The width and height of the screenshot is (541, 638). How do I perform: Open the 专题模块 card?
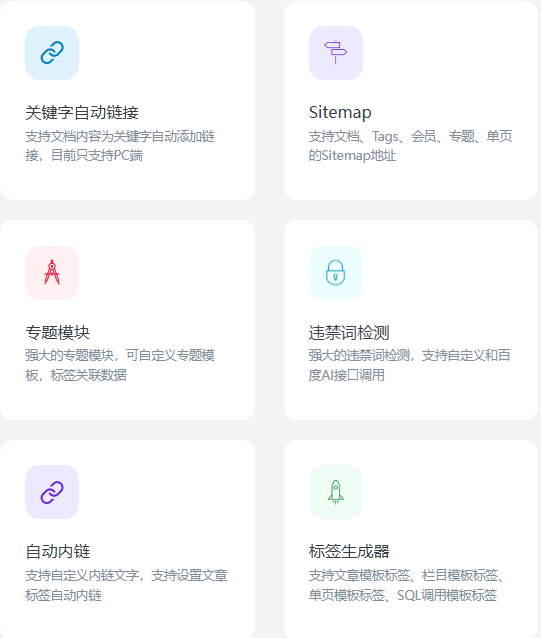(x=128, y=320)
